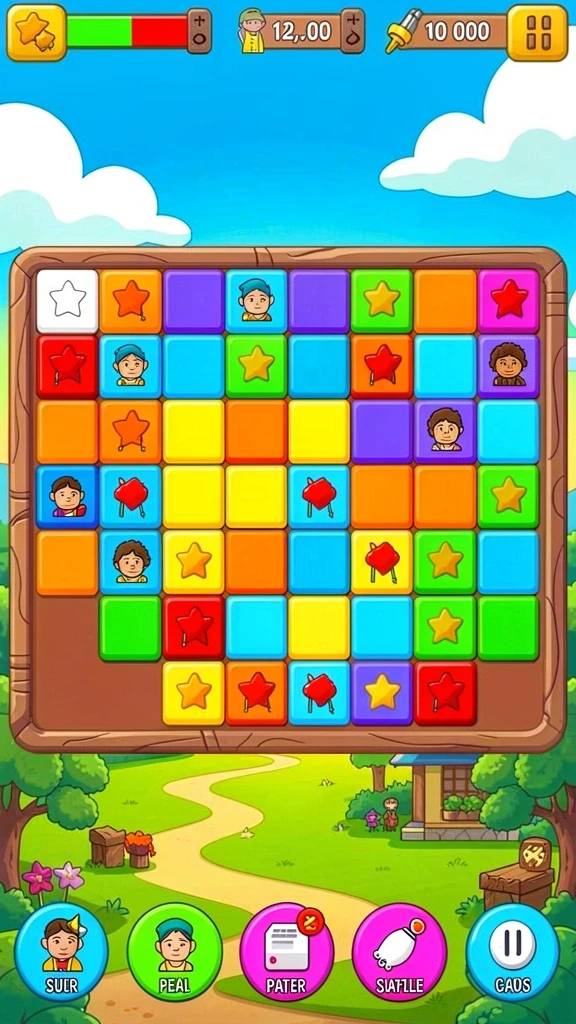This screenshot has width=576, height=1024.
Task: Activate the SUER booster
Action: pos(61,952)
